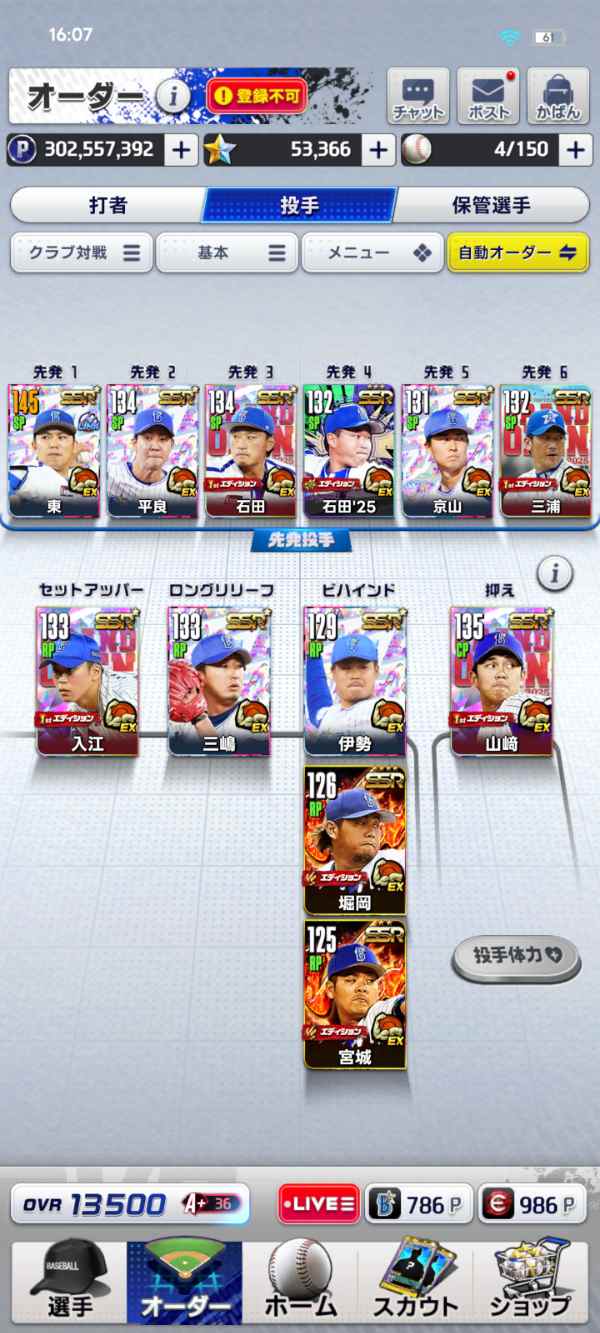The image size is (600, 1333).
Task: Add more P currency with plus button
Action: (180, 150)
